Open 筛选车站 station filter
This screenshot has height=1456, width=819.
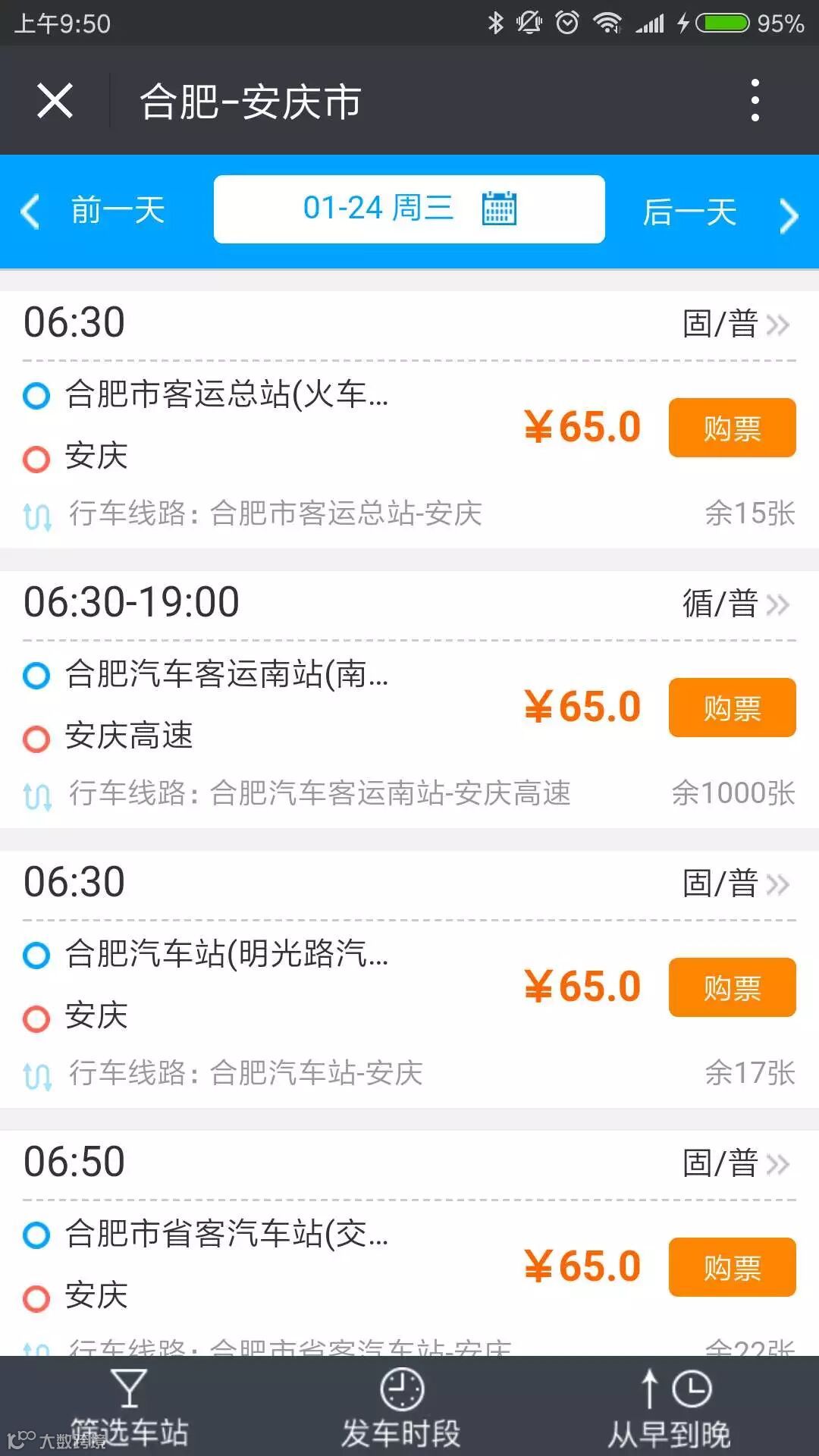pyautogui.click(x=129, y=1407)
